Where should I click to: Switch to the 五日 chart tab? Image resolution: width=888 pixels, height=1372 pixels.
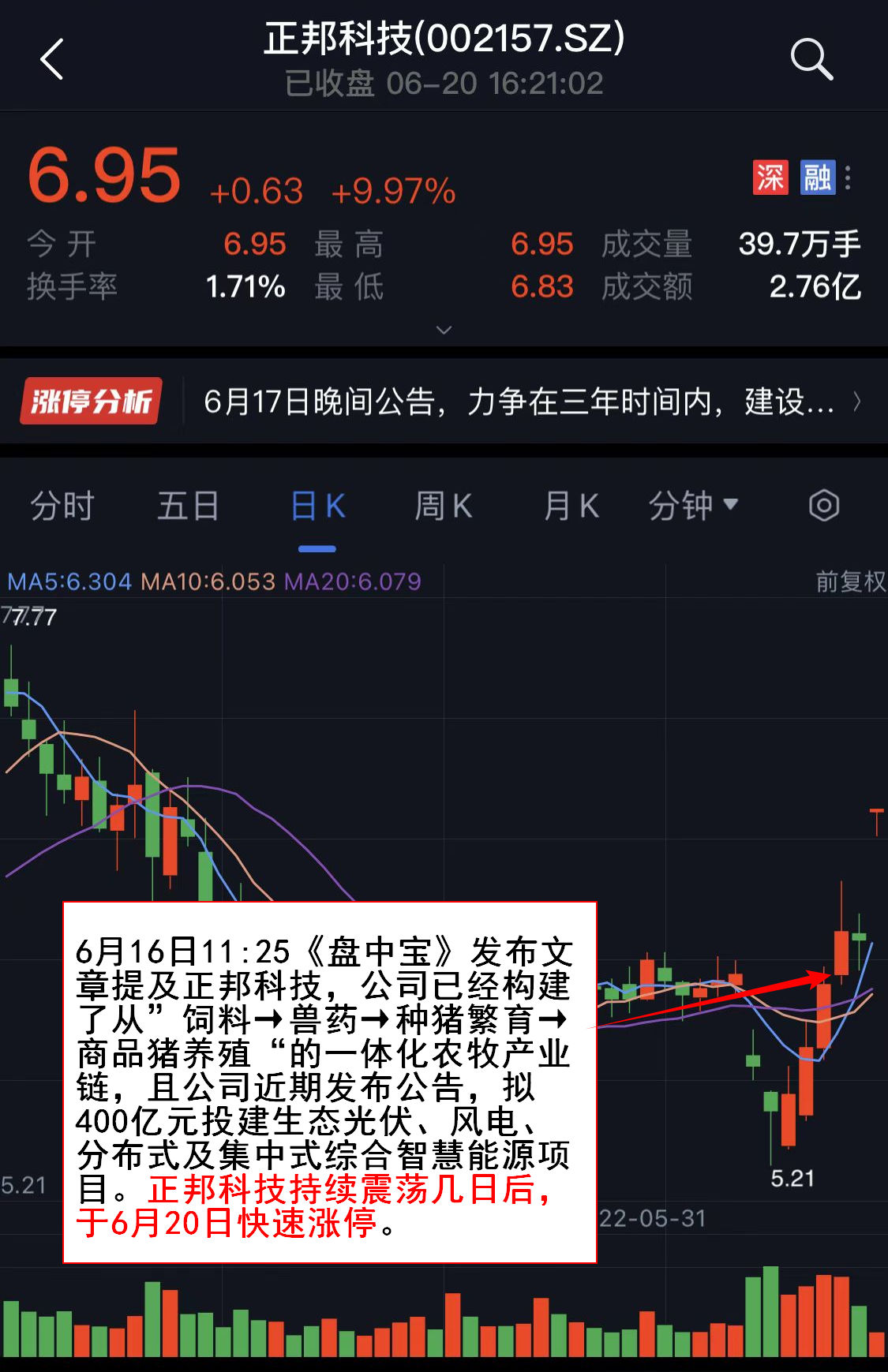188,506
